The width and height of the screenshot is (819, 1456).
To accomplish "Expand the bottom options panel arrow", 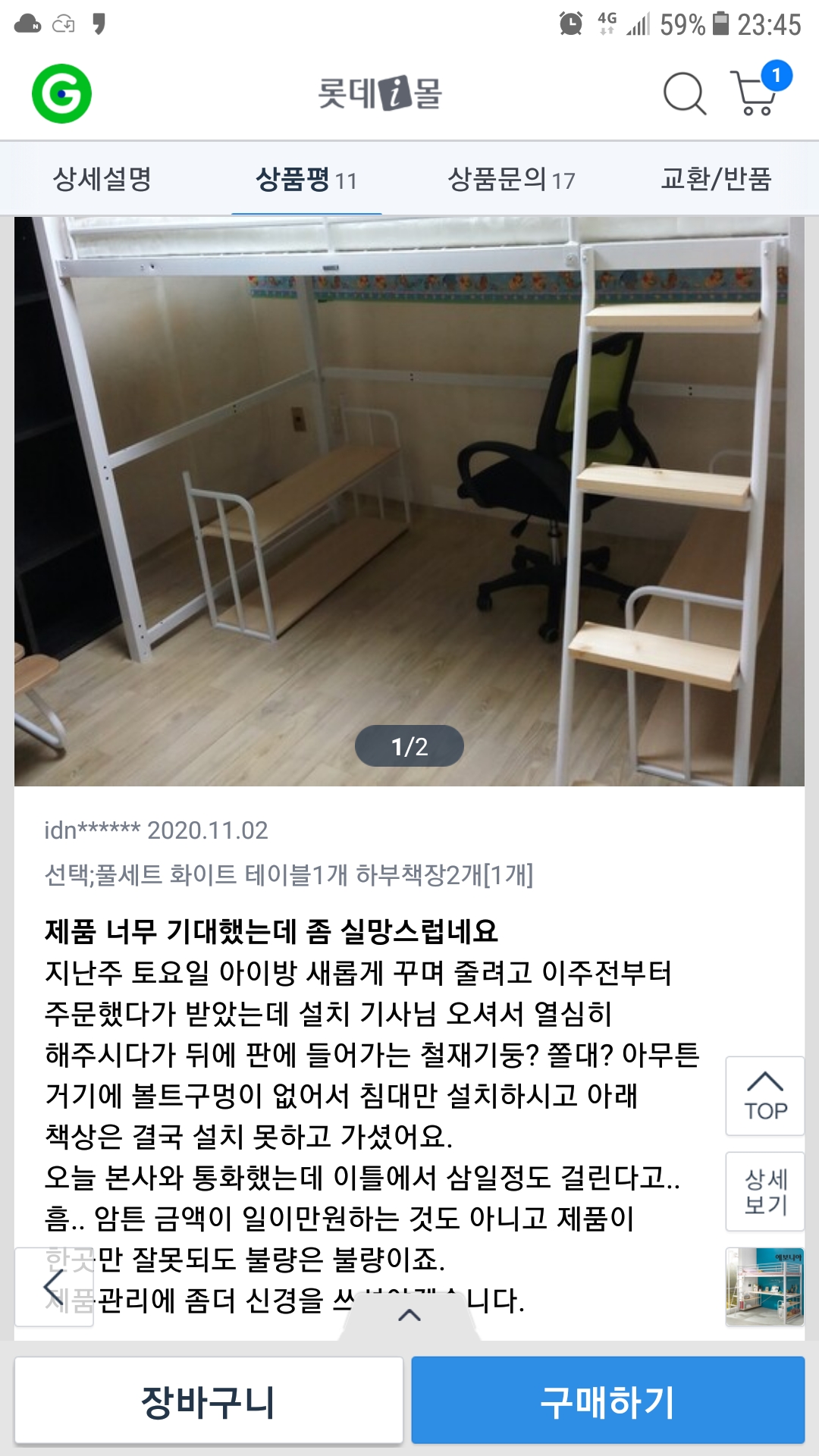I will tap(409, 1316).
